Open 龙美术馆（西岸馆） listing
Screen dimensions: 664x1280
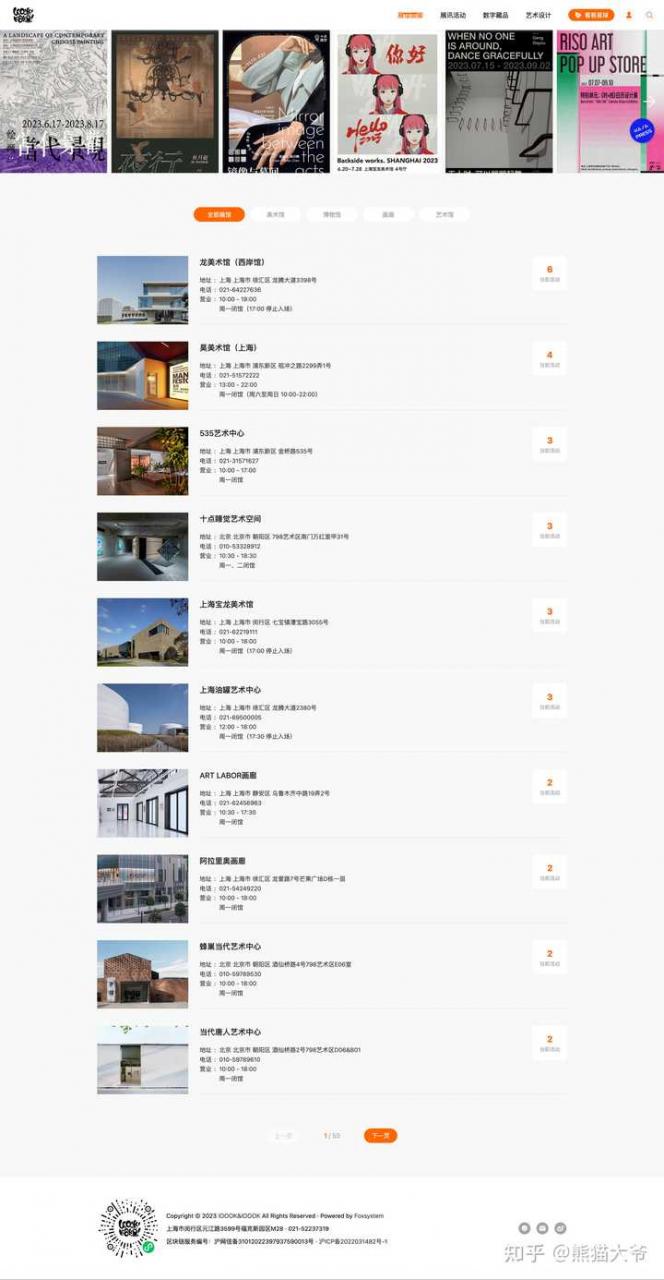[x=231, y=262]
